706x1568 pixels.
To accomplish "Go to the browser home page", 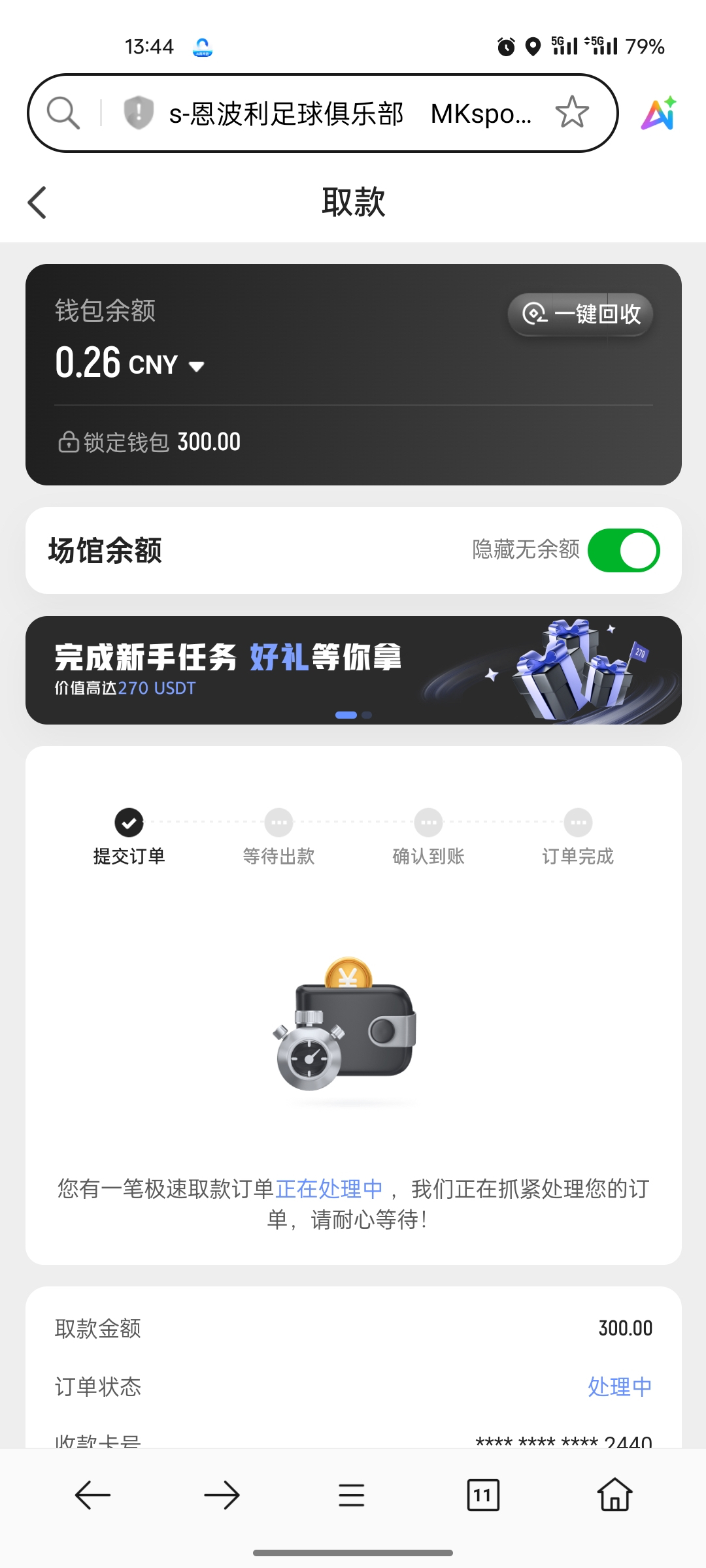I will [614, 1495].
